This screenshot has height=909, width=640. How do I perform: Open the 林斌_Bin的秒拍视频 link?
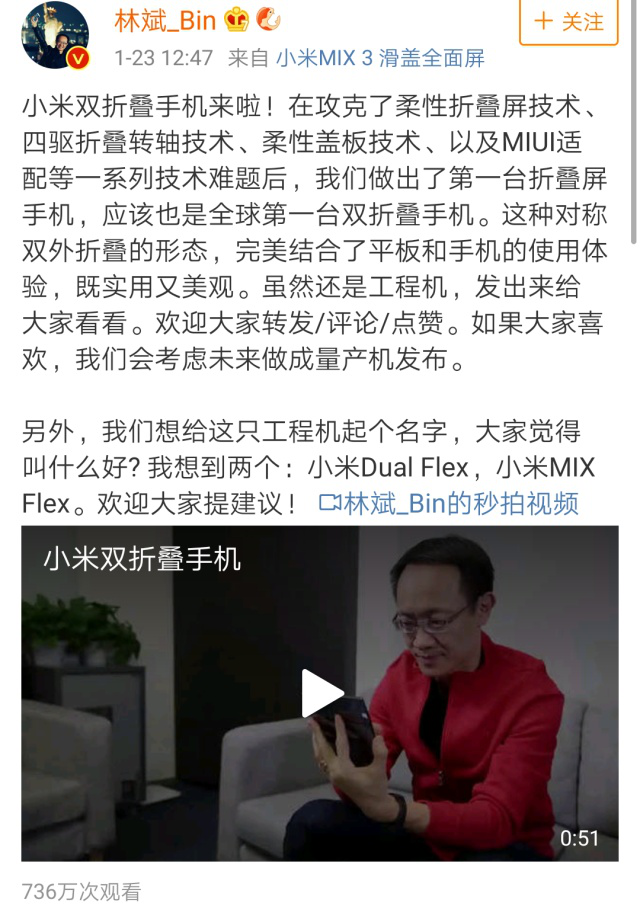(x=449, y=503)
